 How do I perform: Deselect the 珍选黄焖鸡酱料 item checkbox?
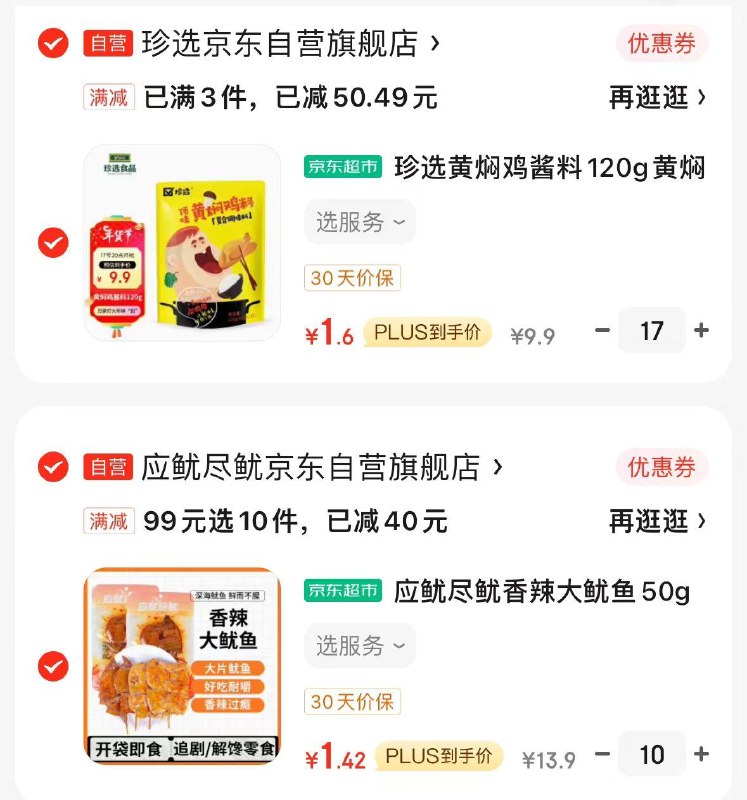point(53,243)
